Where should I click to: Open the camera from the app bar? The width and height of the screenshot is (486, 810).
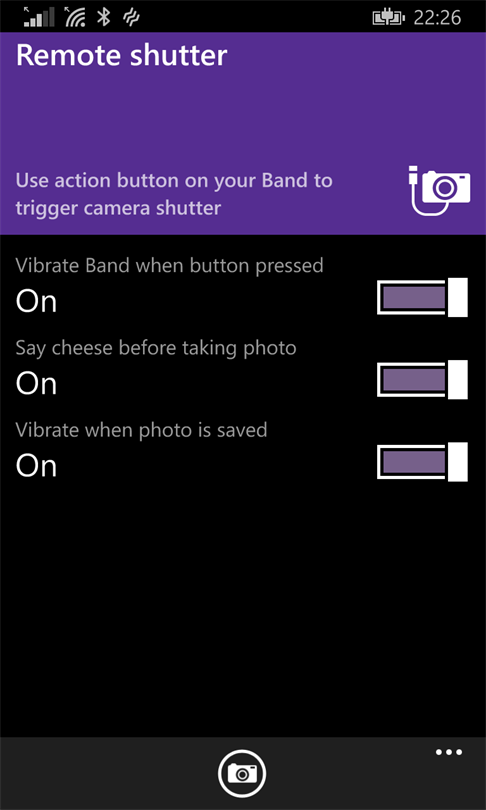pyautogui.click(x=242, y=773)
